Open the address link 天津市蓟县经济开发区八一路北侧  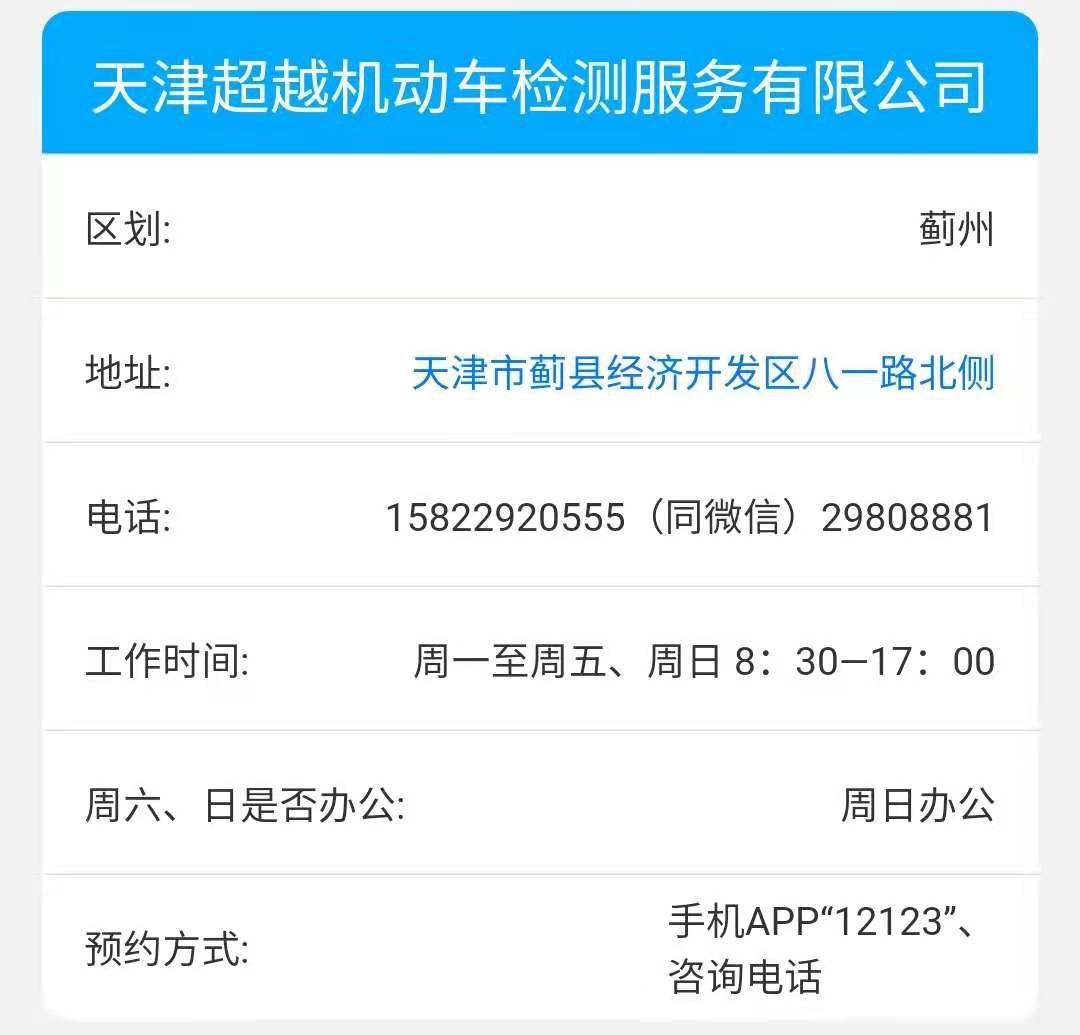(703, 373)
